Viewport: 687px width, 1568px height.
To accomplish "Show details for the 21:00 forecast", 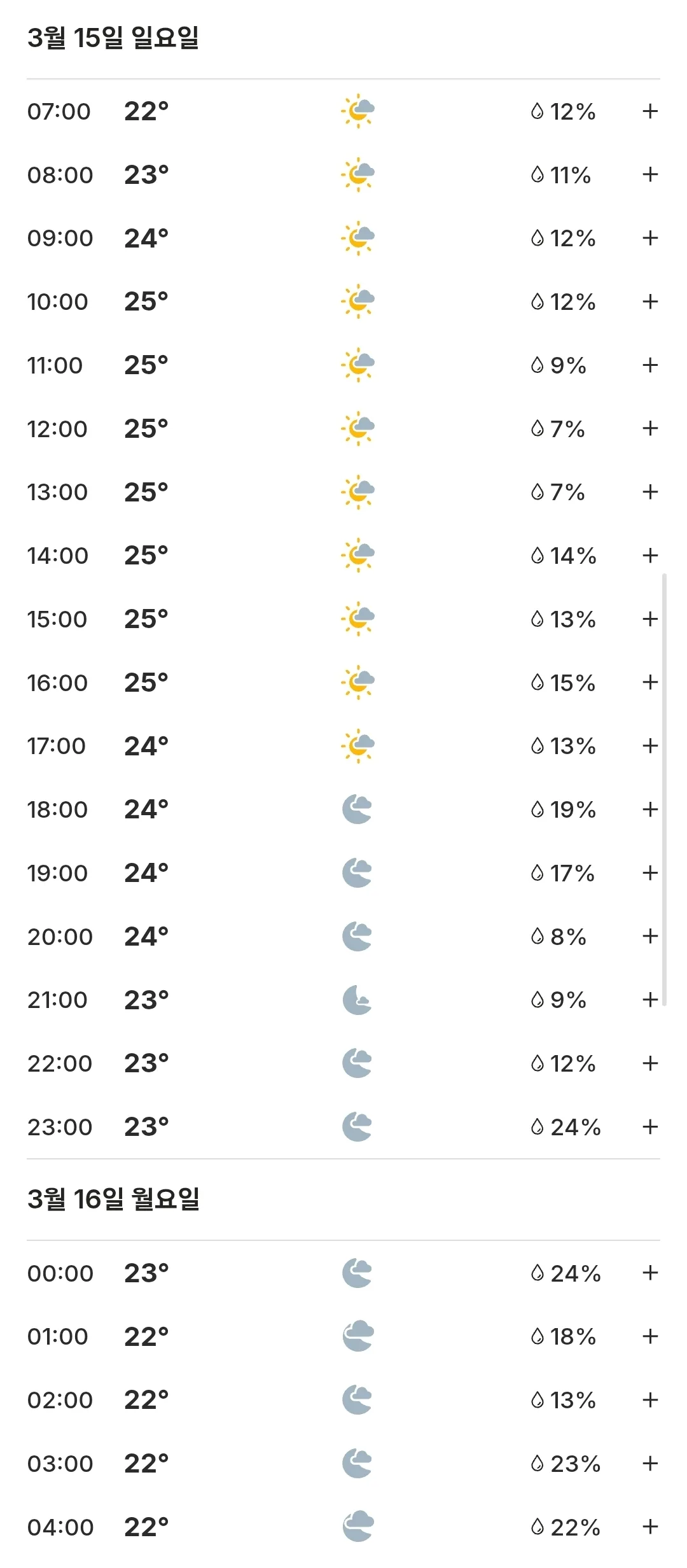I will (x=649, y=1000).
